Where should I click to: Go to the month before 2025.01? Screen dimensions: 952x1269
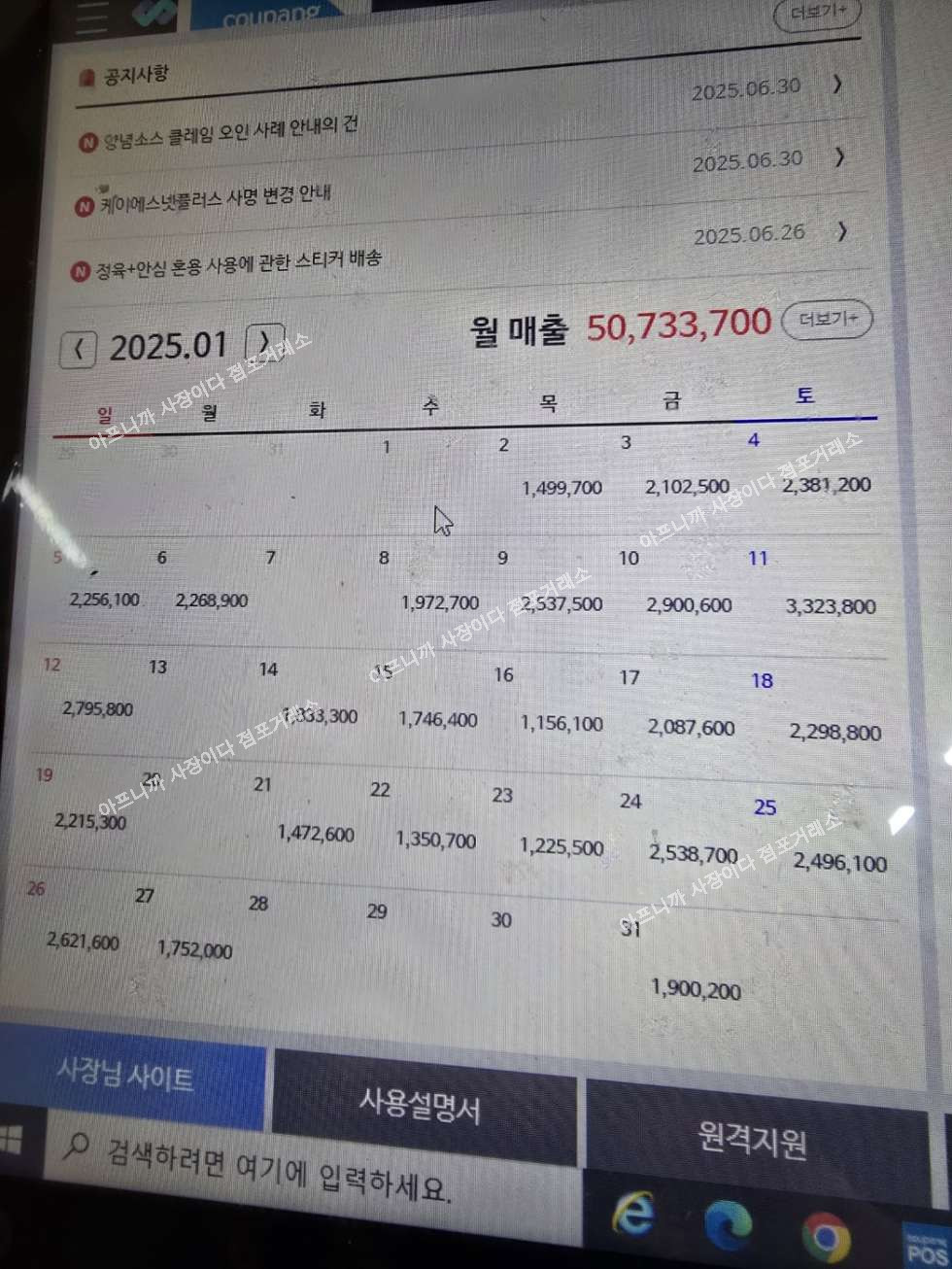(79, 349)
